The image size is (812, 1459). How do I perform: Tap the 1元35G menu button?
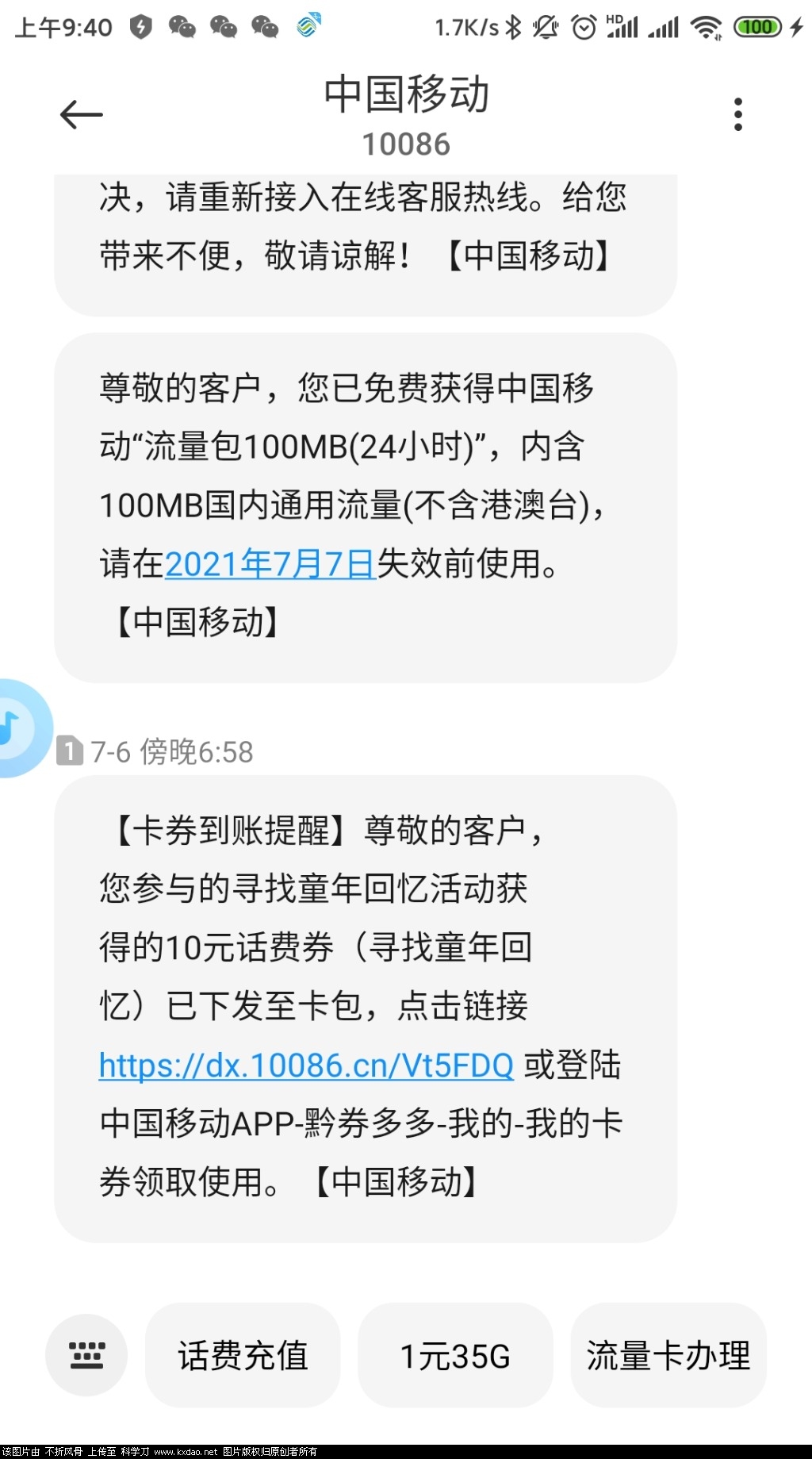click(455, 1355)
